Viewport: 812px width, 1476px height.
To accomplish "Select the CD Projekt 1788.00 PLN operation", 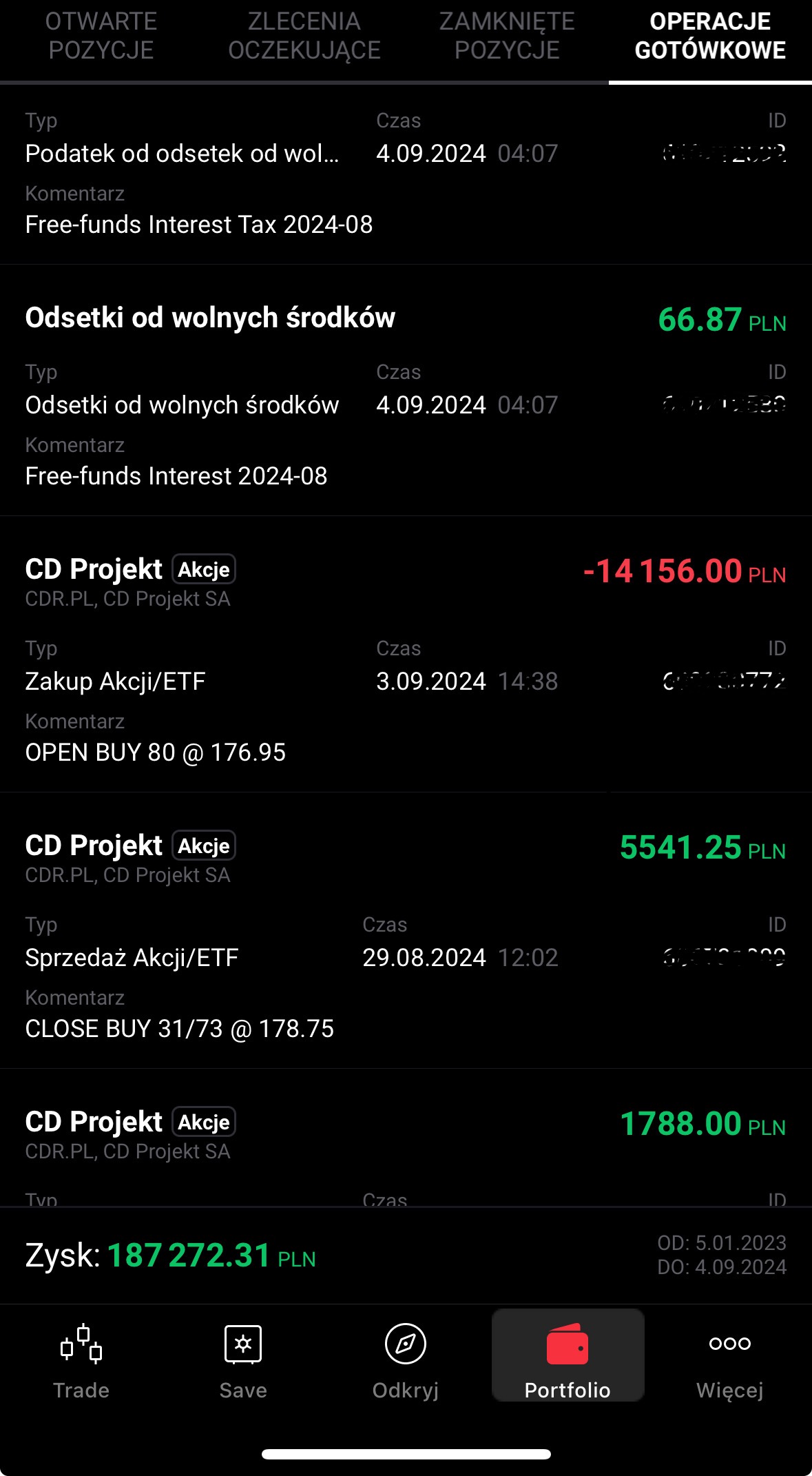I will click(x=406, y=1137).
